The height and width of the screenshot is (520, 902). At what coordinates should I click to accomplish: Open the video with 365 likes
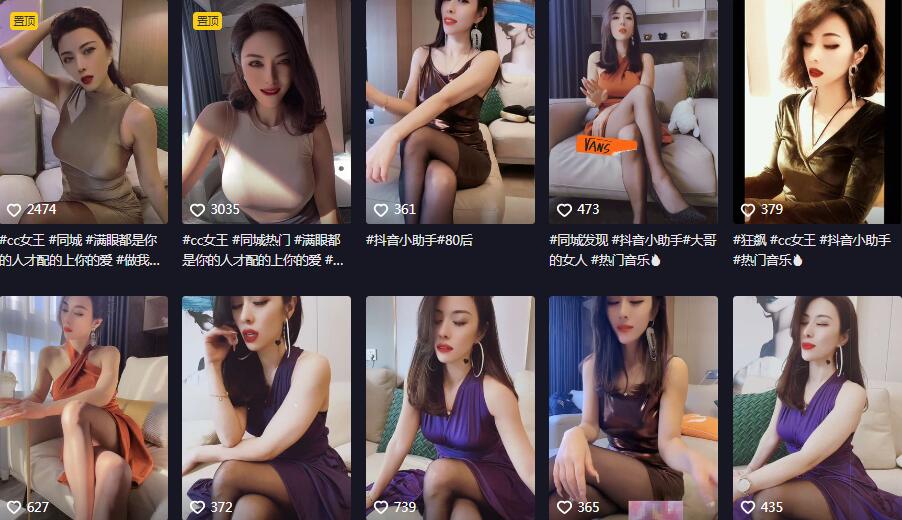coord(633,405)
